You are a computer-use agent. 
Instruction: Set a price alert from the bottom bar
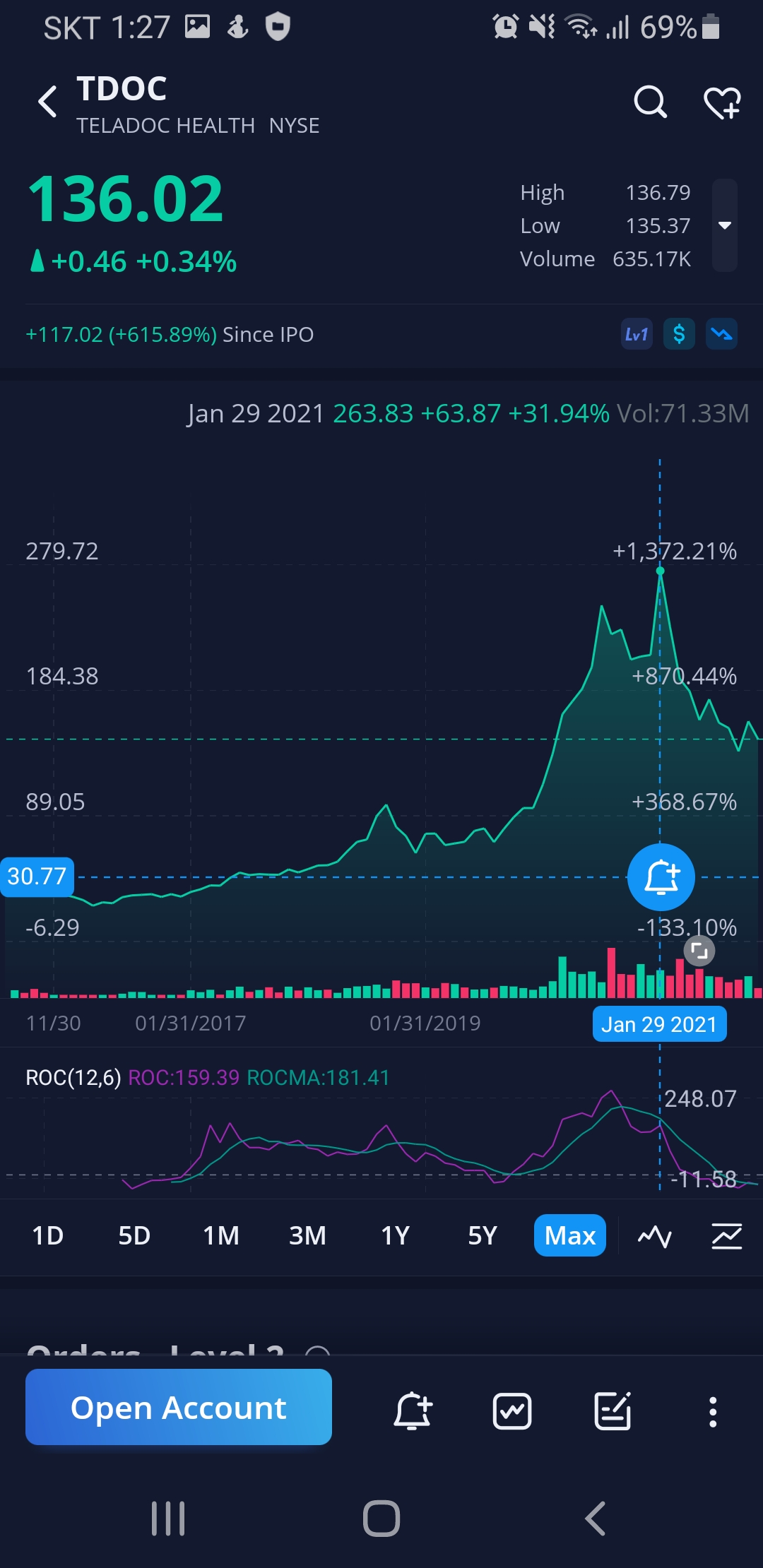[413, 1411]
